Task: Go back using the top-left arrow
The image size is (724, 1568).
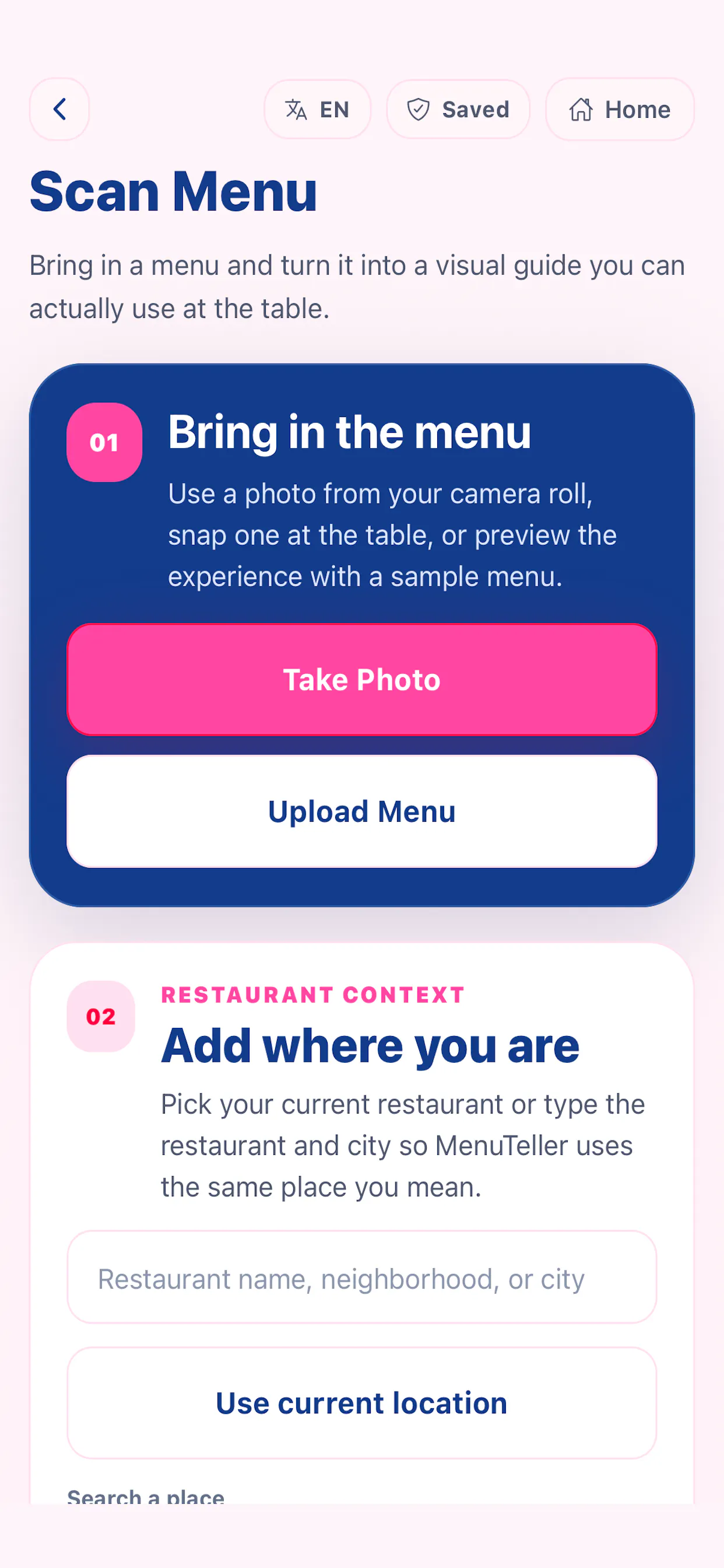Action: click(59, 110)
